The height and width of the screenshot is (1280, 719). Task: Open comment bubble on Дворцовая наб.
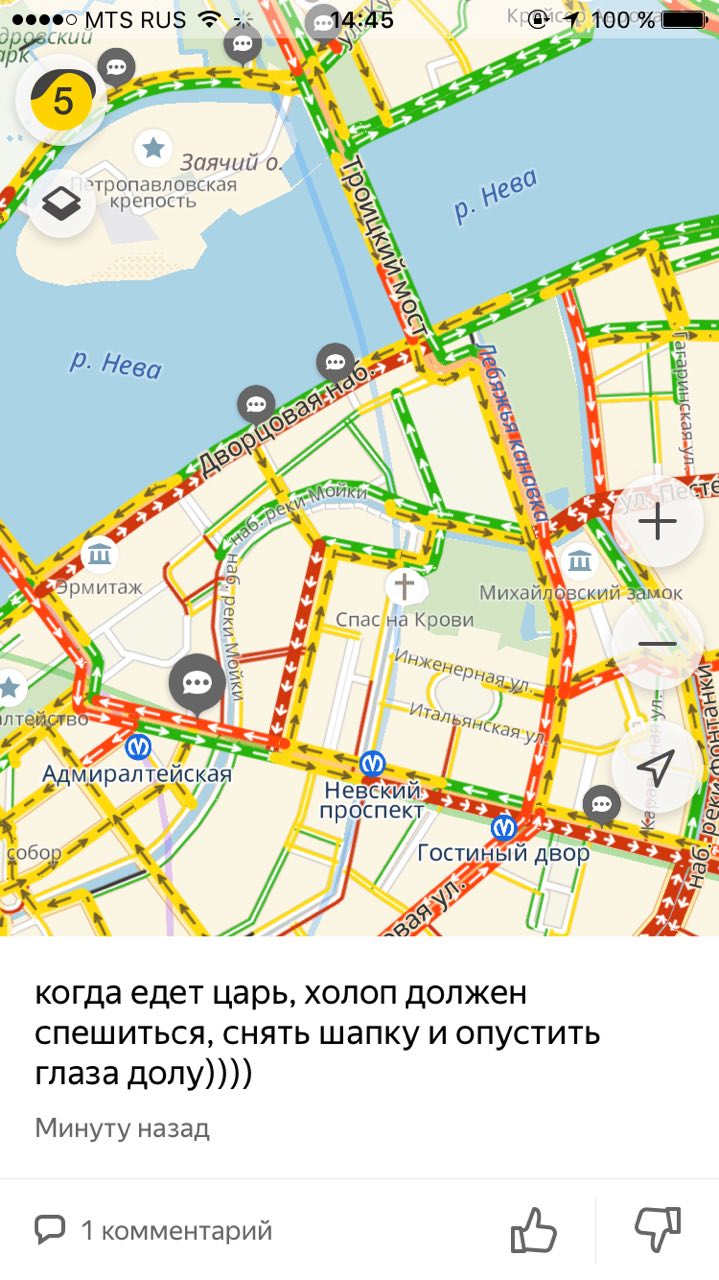tap(256, 404)
